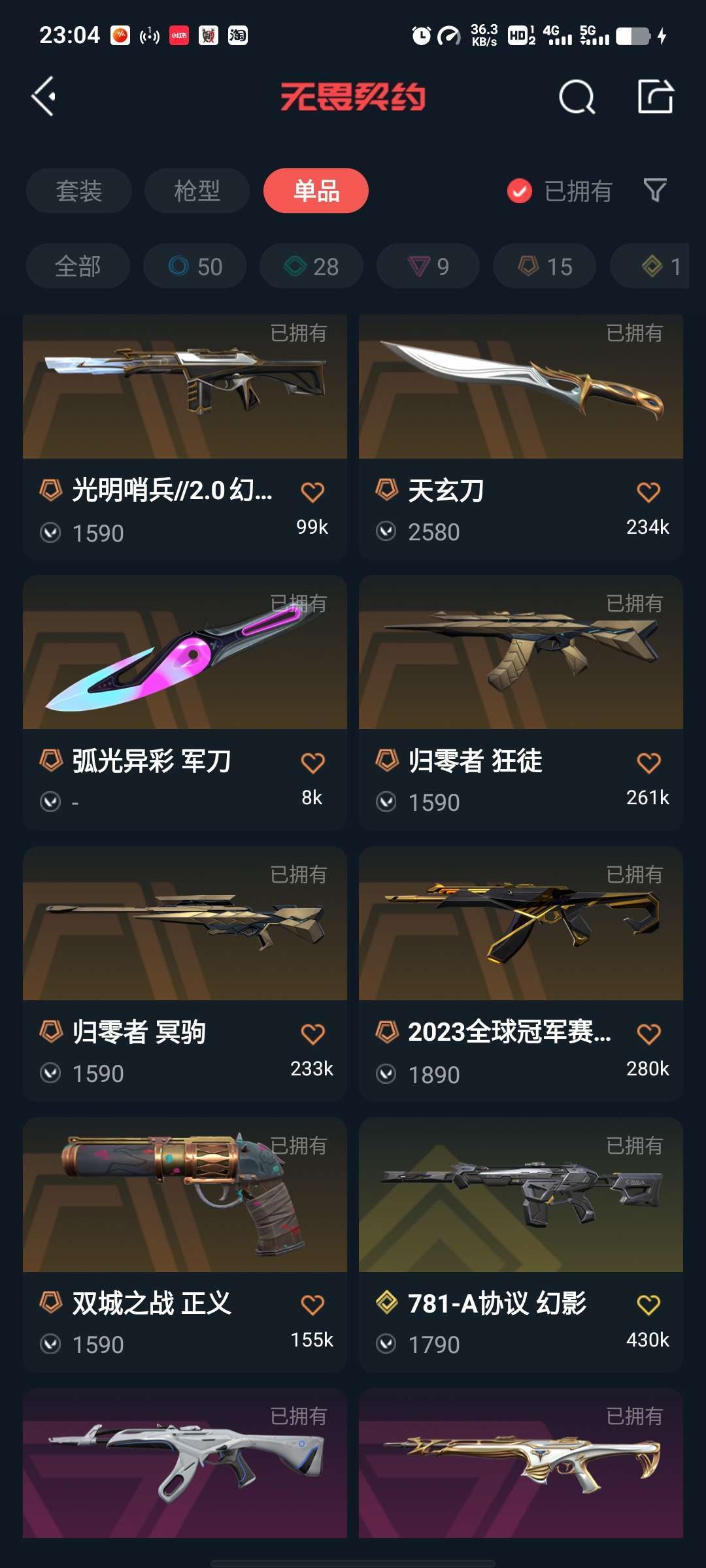The image size is (706, 1568).
Task: Tap the back arrow to go back
Action: coord(43,98)
